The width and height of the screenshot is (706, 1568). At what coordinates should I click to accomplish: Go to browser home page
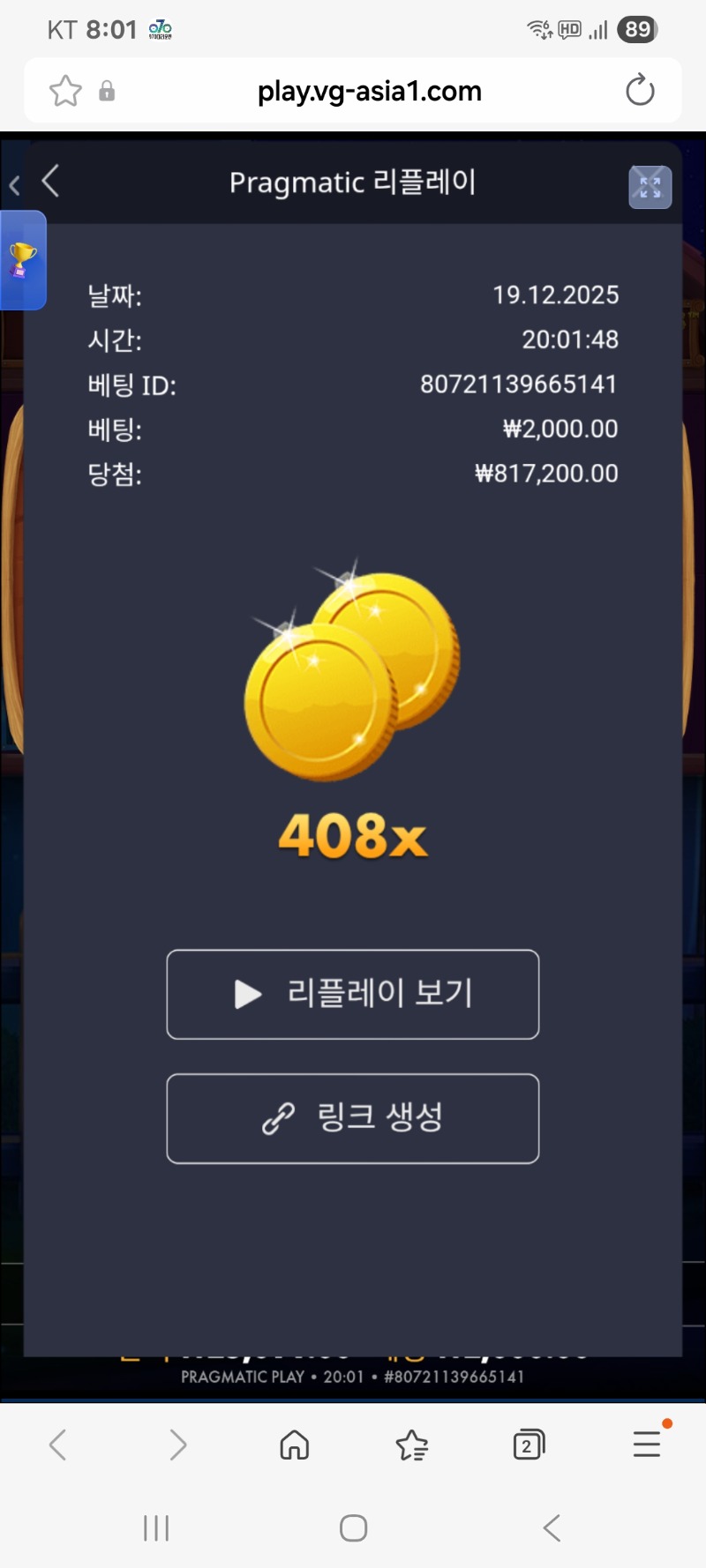point(294,1445)
